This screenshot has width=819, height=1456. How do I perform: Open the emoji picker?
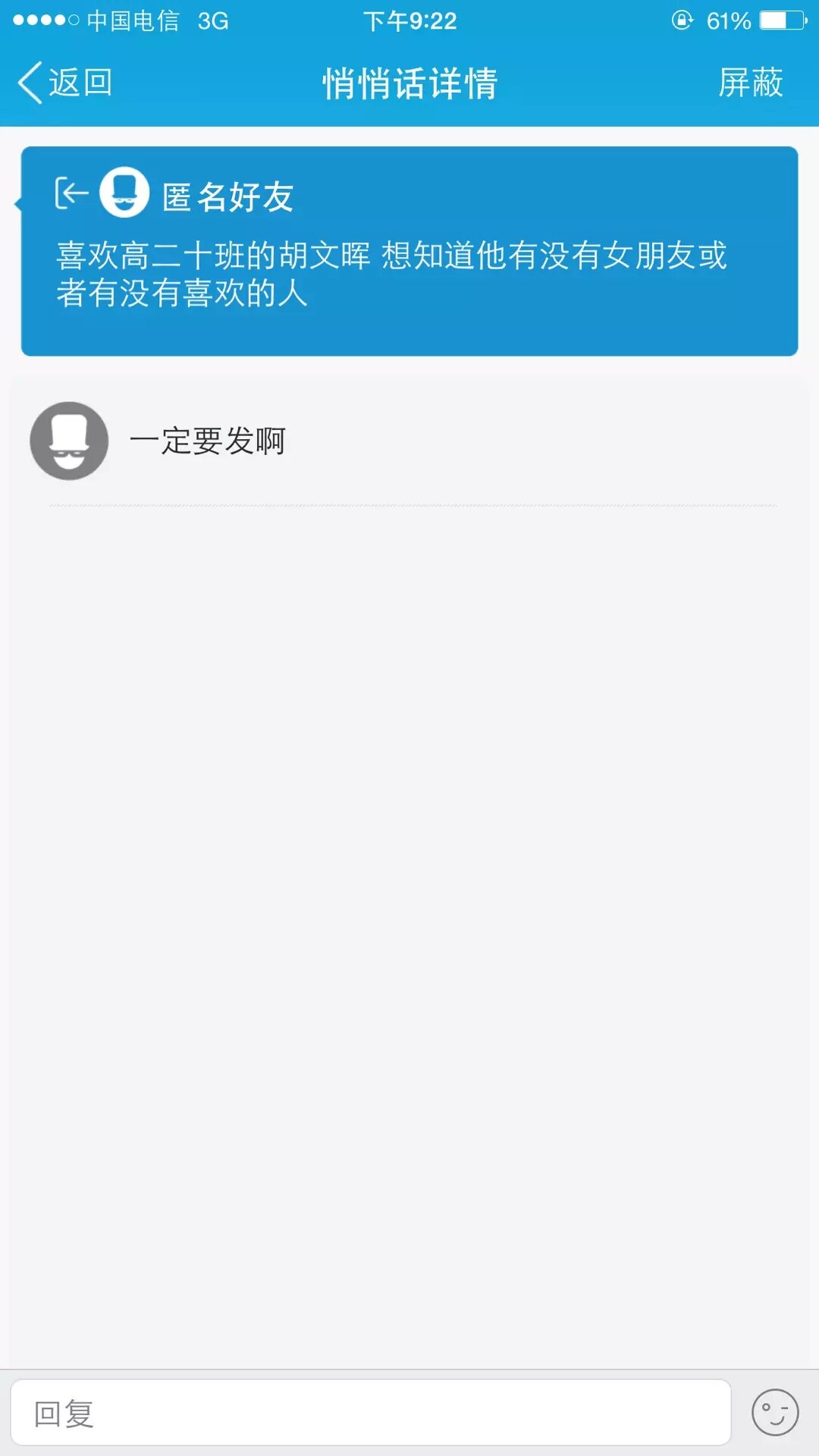[774, 1413]
